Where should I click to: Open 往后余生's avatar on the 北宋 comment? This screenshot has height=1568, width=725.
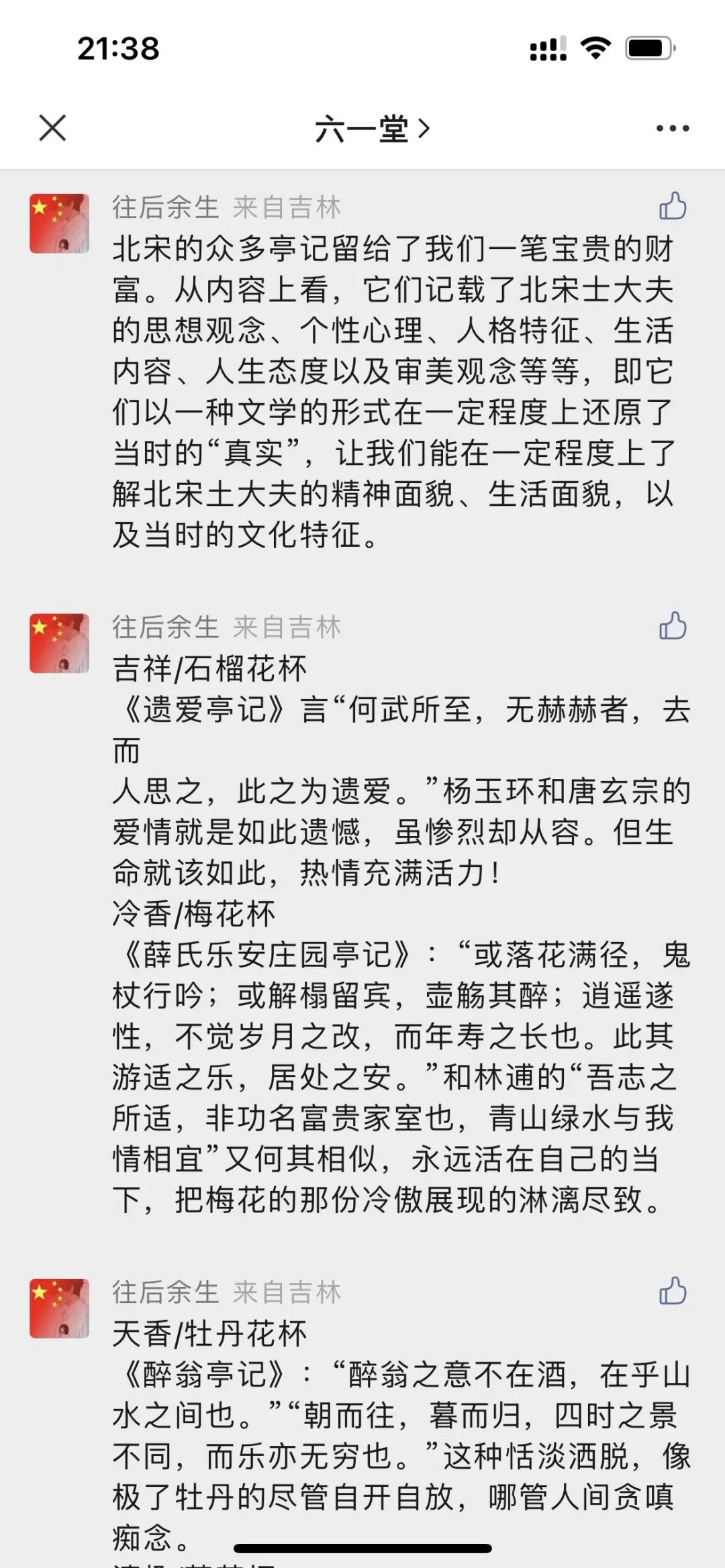click(59, 223)
